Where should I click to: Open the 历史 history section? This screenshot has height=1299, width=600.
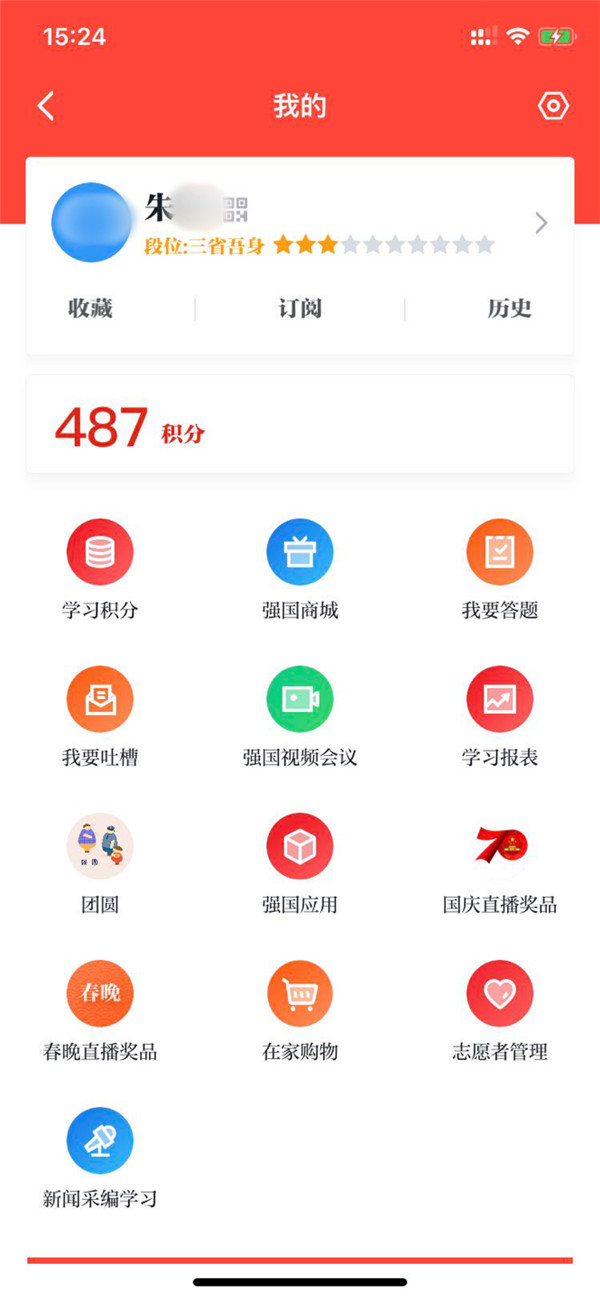pos(509,309)
